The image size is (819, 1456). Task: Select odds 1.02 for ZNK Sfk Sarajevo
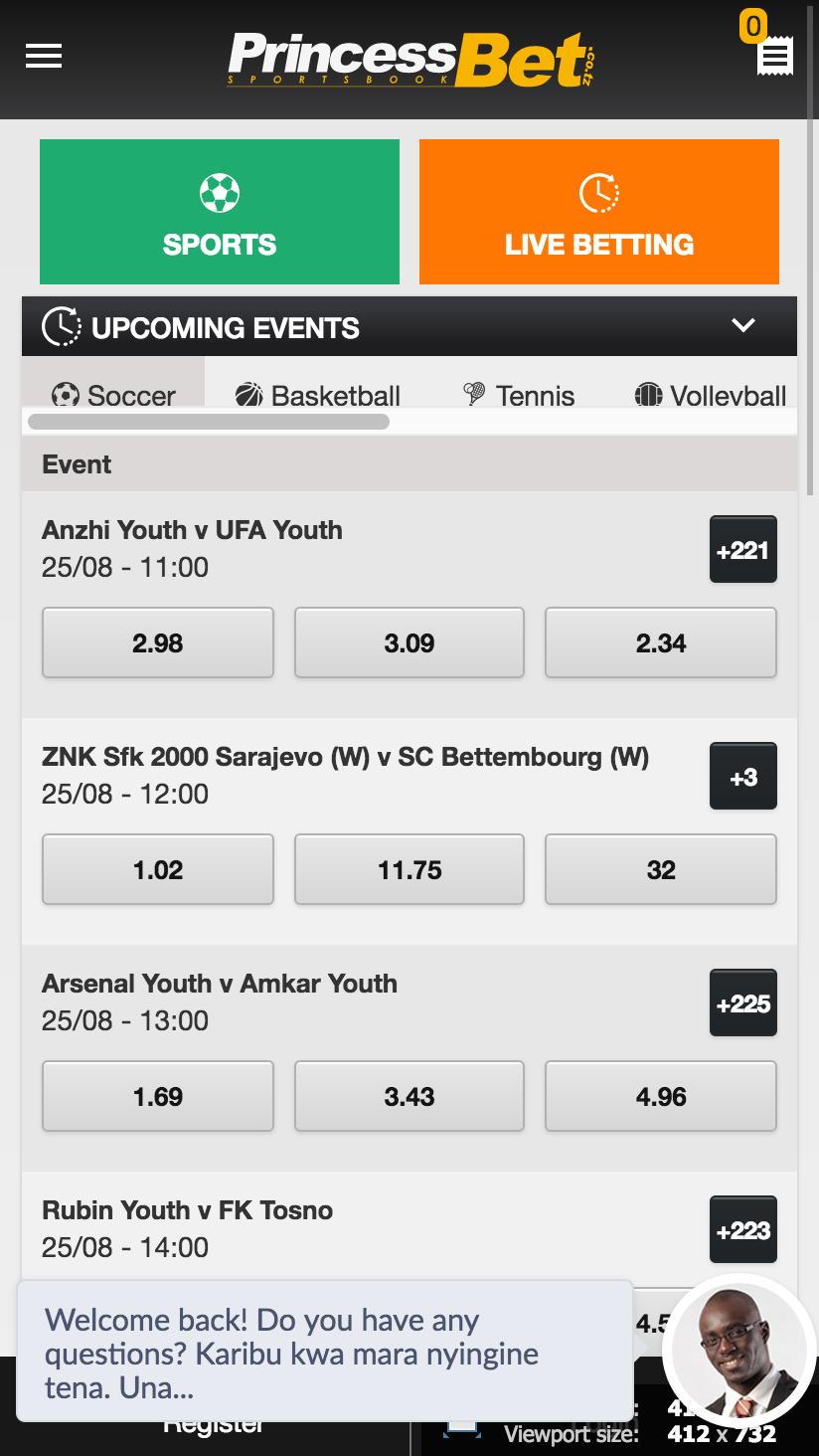point(158,869)
